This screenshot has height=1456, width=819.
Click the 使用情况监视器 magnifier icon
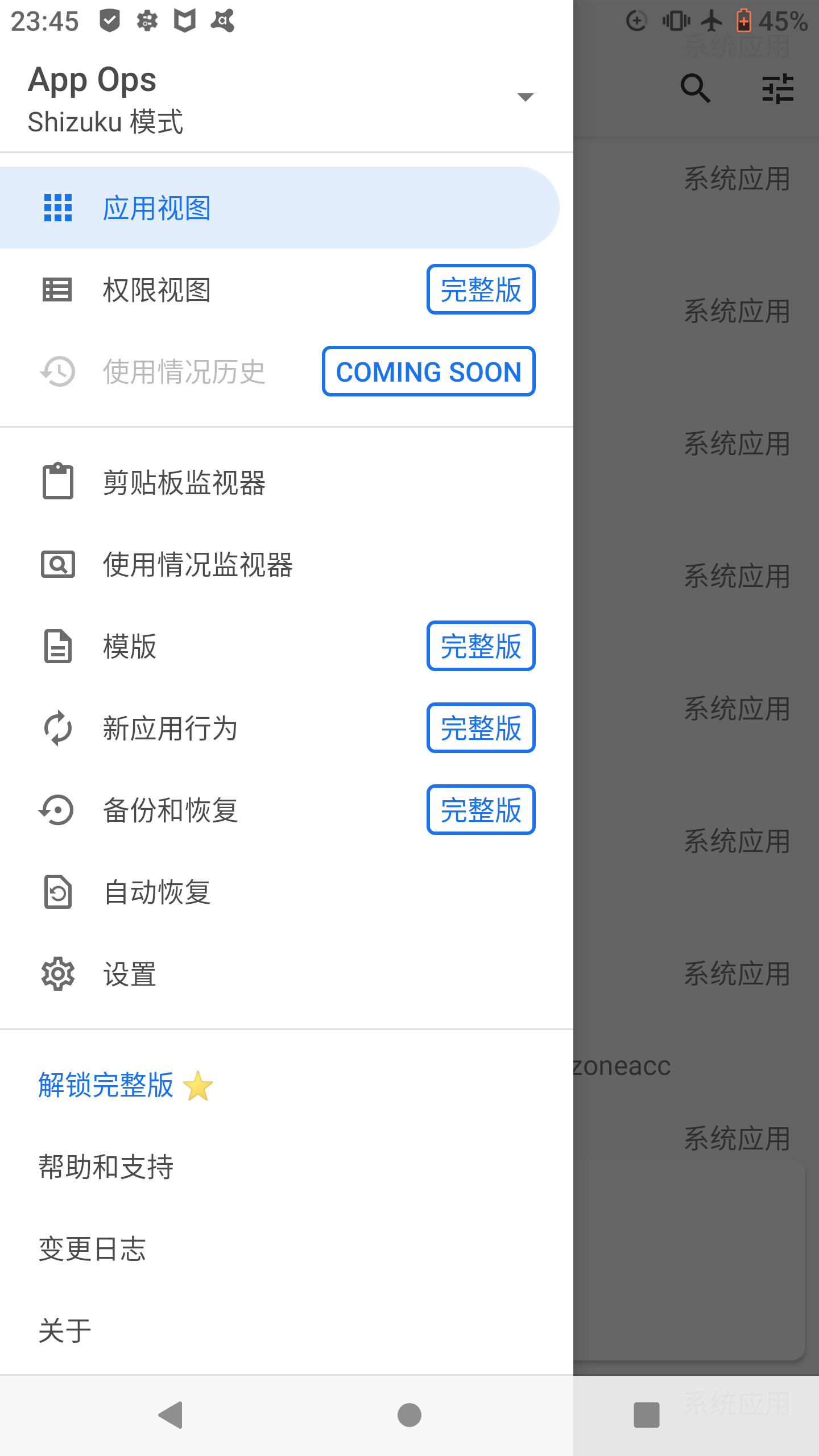[57, 565]
